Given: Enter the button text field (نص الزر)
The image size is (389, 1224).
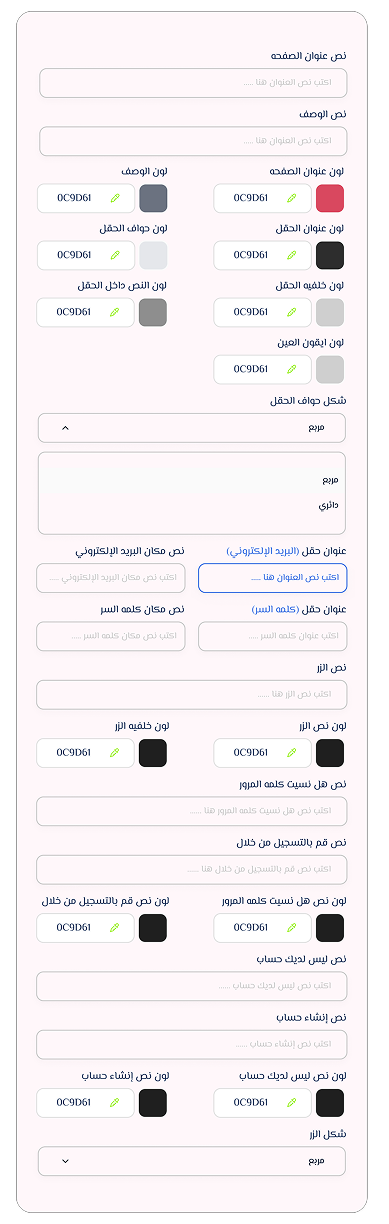Looking at the screenshot, I should click(x=192, y=694).
